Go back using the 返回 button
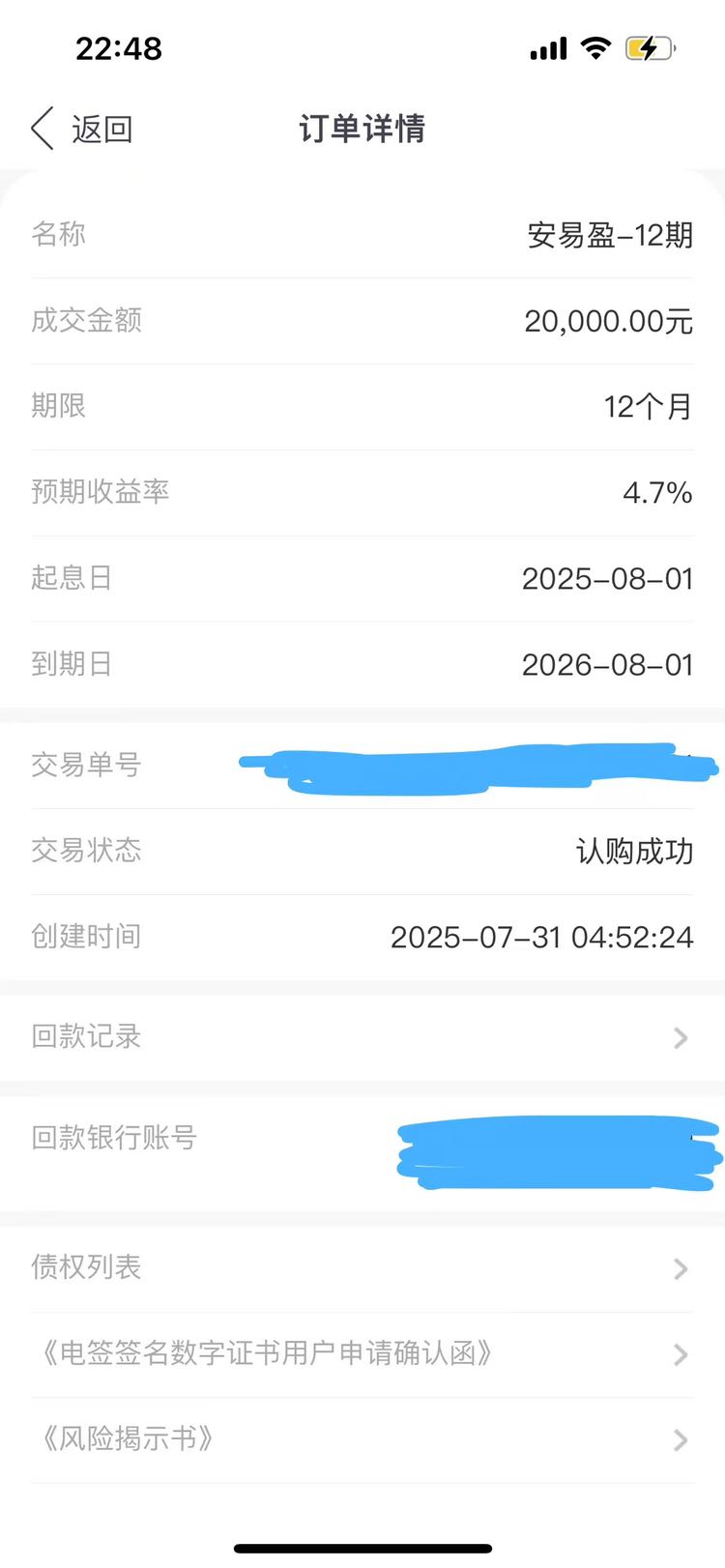The width and height of the screenshot is (725, 1568). pyautogui.click(x=82, y=129)
